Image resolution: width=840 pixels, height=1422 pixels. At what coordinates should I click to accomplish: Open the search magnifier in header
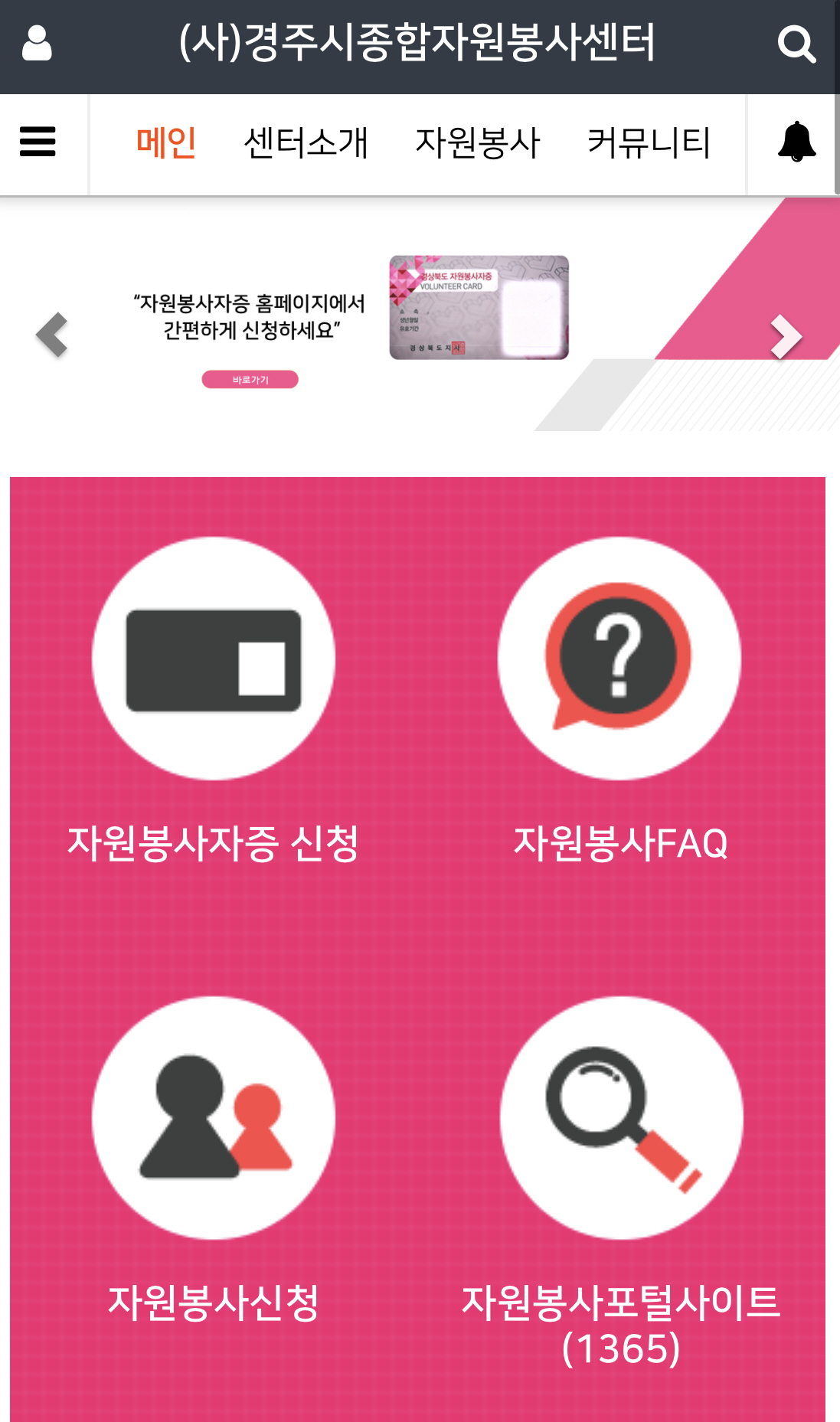click(796, 44)
